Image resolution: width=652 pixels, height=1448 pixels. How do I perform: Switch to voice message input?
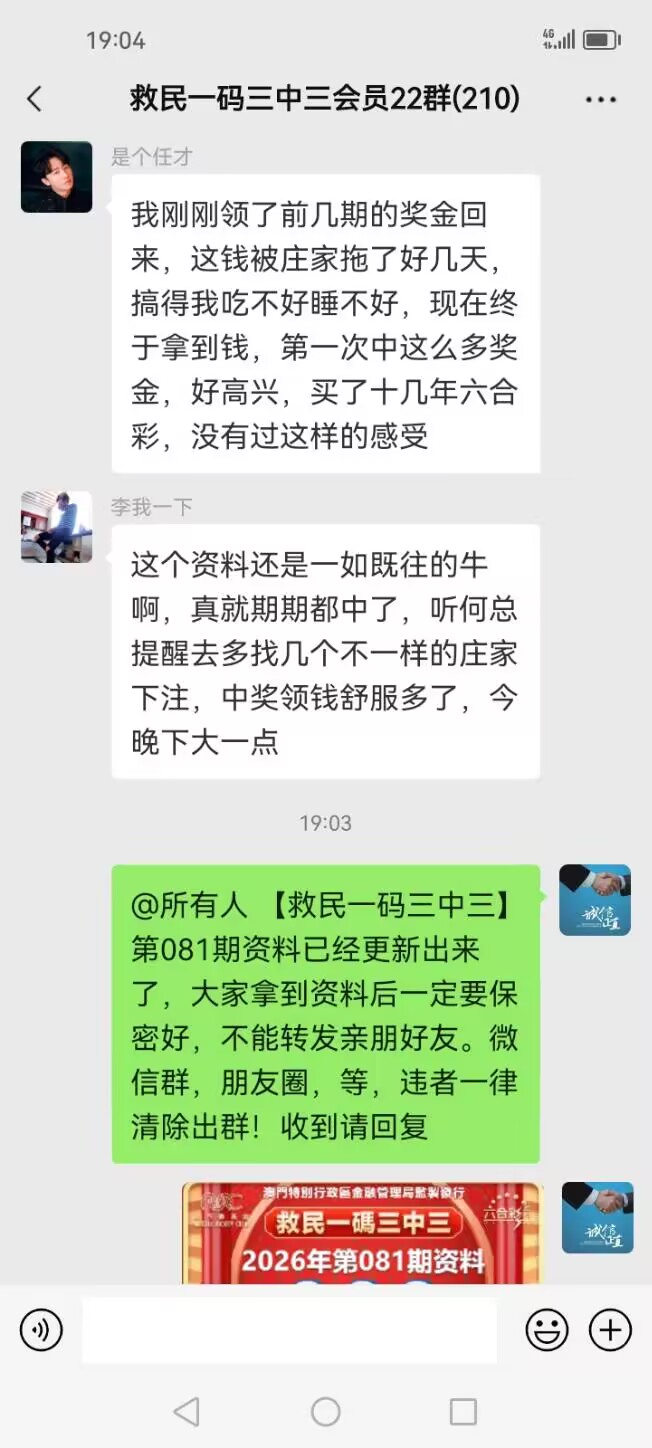41,1331
